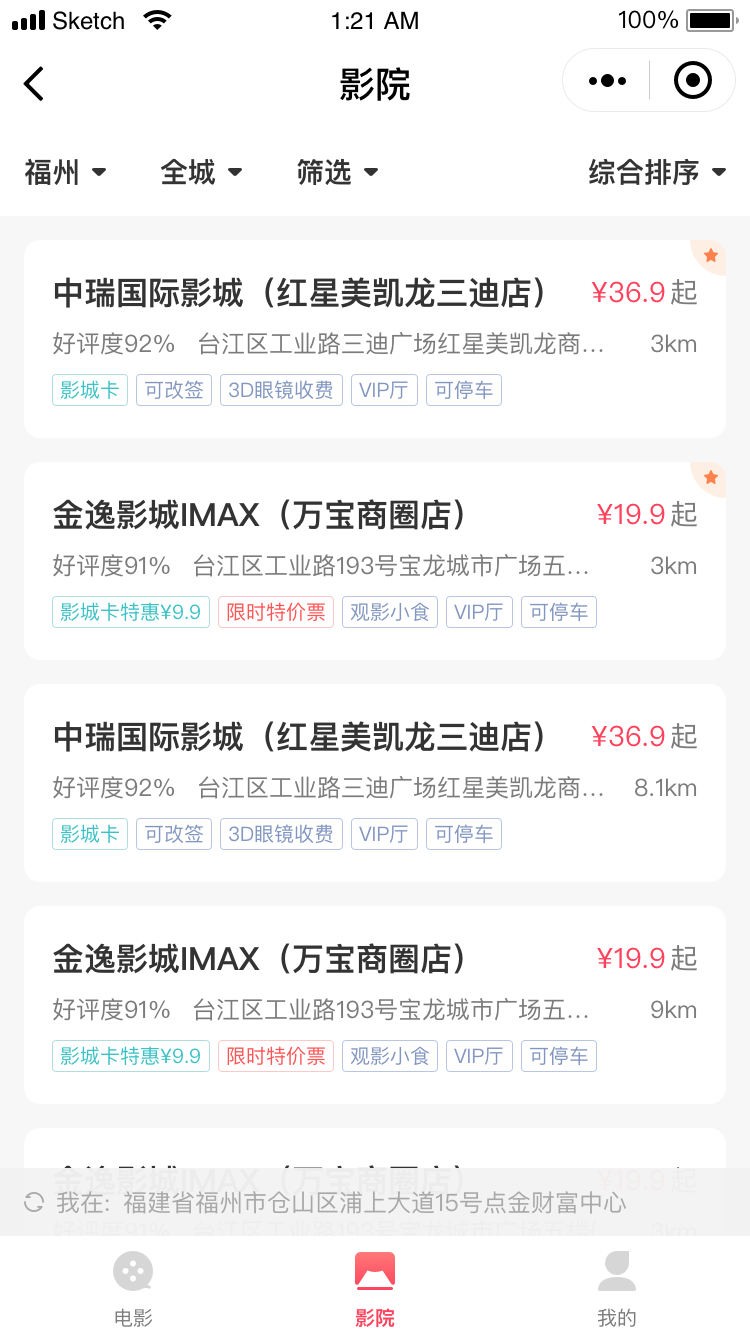This screenshot has height=1334, width=750.
Task: Open 金逸影城IMAX card listed at 3km
Action: [374, 560]
